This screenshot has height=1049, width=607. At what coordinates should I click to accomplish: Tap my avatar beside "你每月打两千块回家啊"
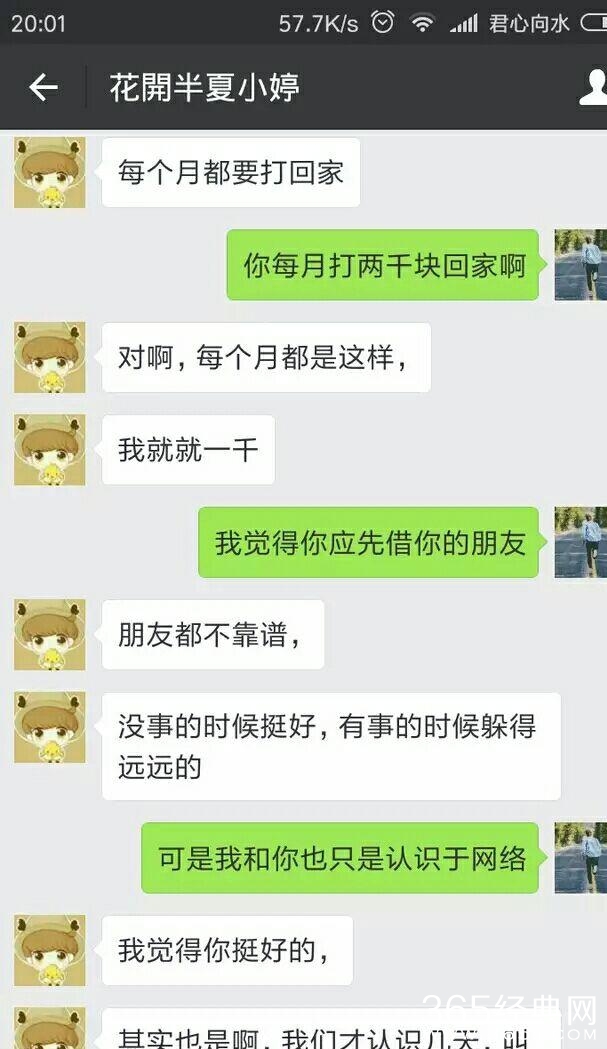(x=580, y=265)
